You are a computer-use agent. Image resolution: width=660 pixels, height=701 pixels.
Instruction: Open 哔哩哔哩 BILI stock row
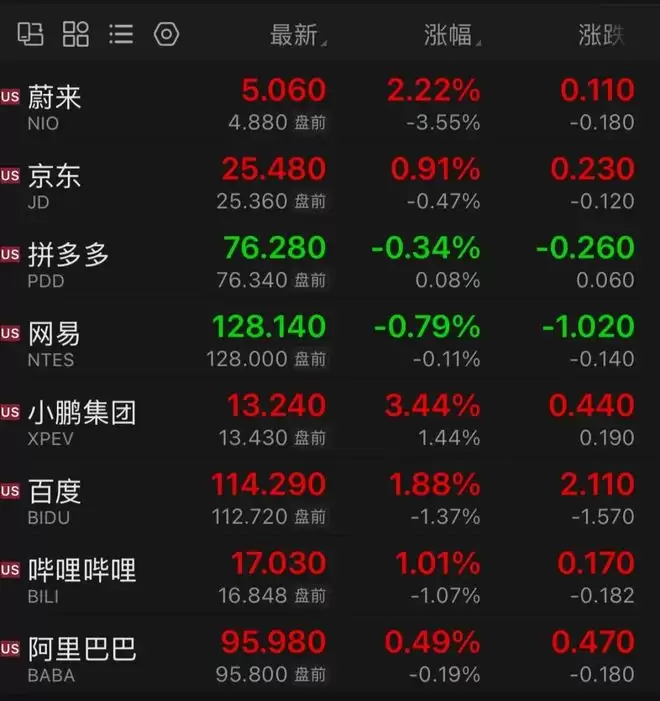(330, 579)
